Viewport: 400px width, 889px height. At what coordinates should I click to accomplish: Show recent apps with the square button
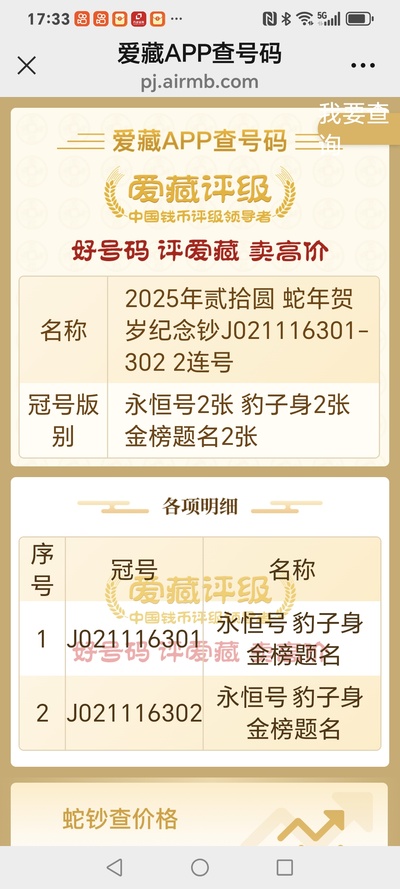click(x=284, y=867)
